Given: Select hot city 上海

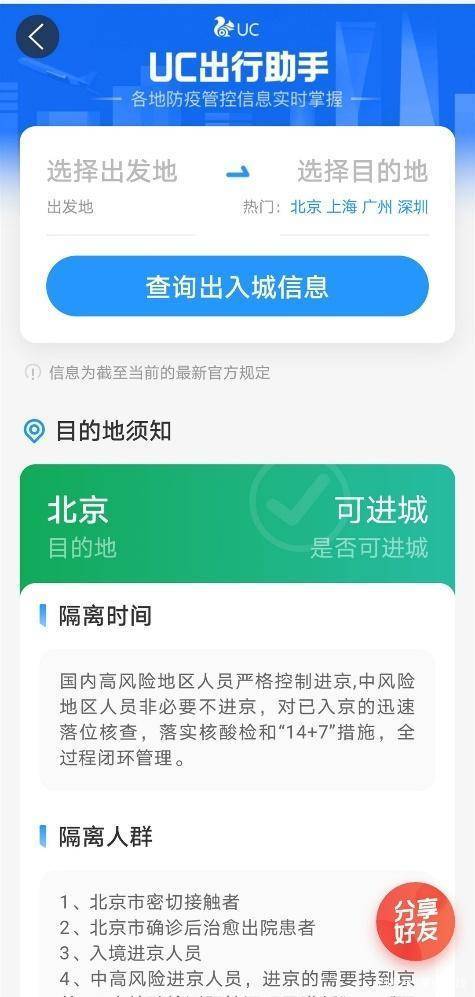Looking at the screenshot, I should point(341,207).
